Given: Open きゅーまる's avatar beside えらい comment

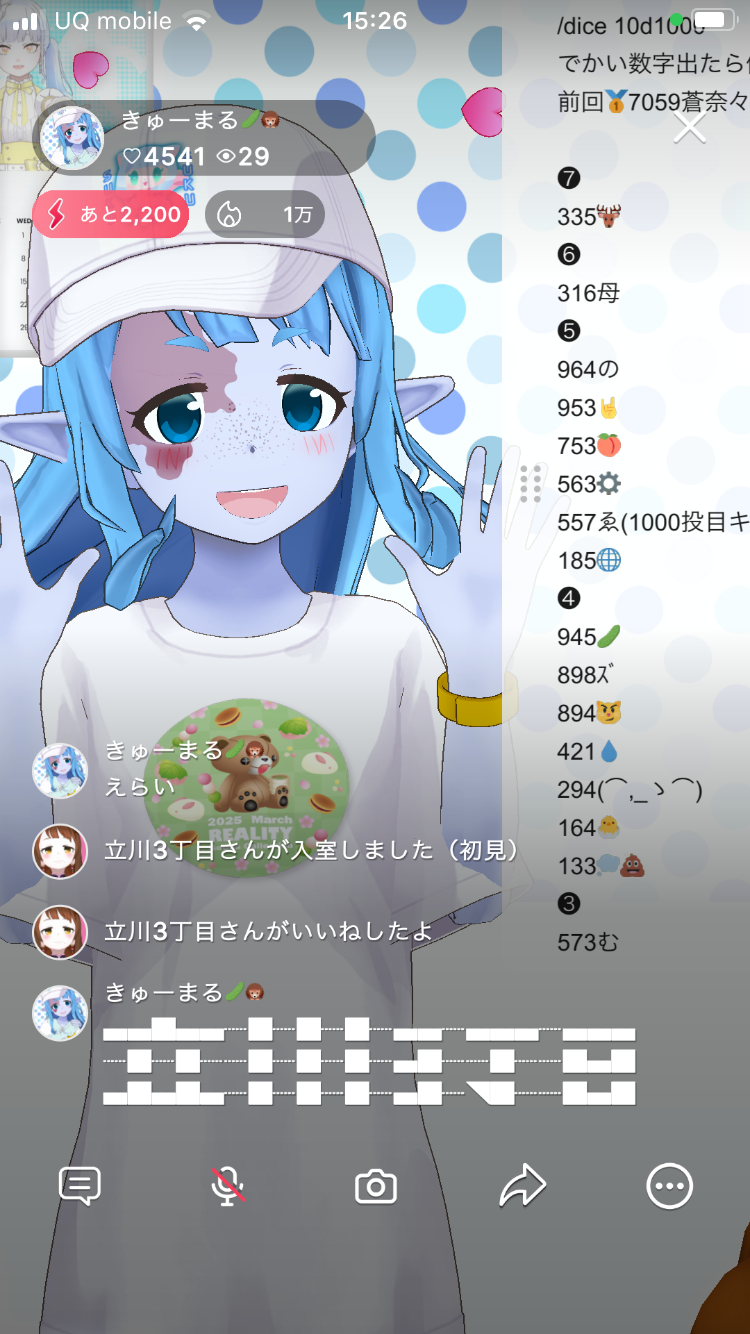Looking at the screenshot, I should pos(60,770).
